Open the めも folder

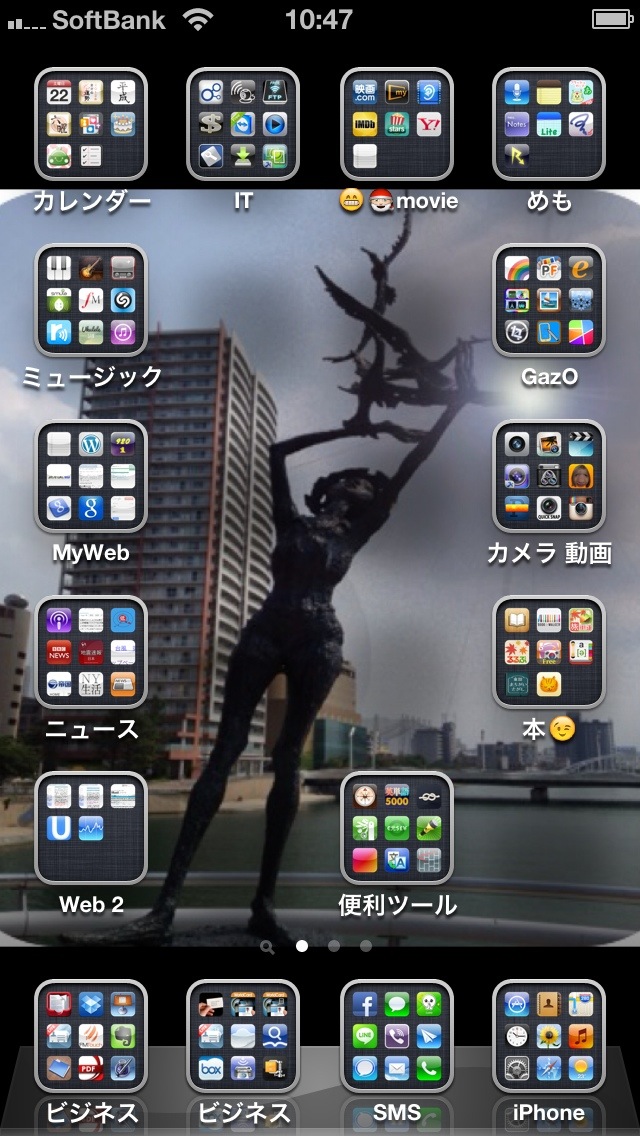549,124
